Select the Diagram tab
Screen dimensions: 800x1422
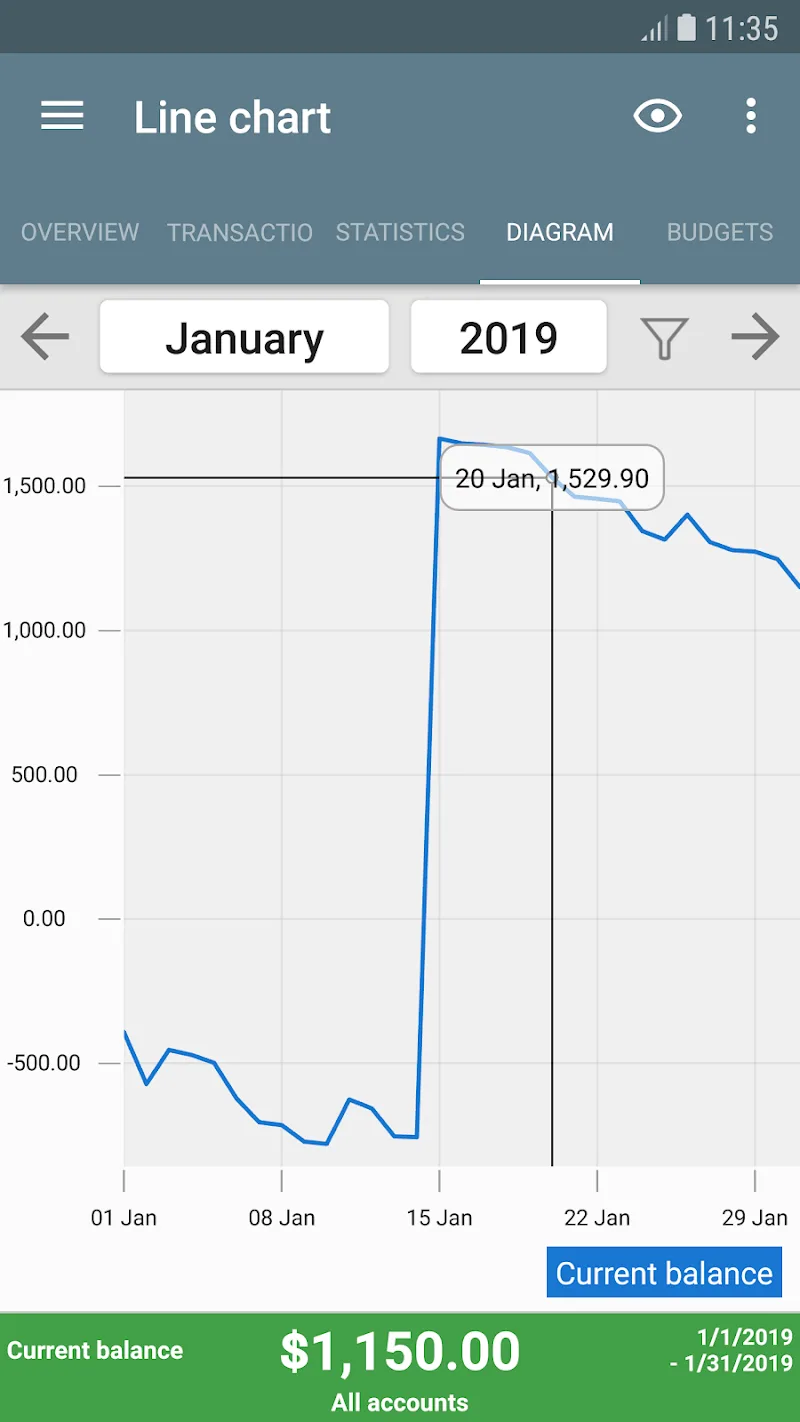pos(560,232)
